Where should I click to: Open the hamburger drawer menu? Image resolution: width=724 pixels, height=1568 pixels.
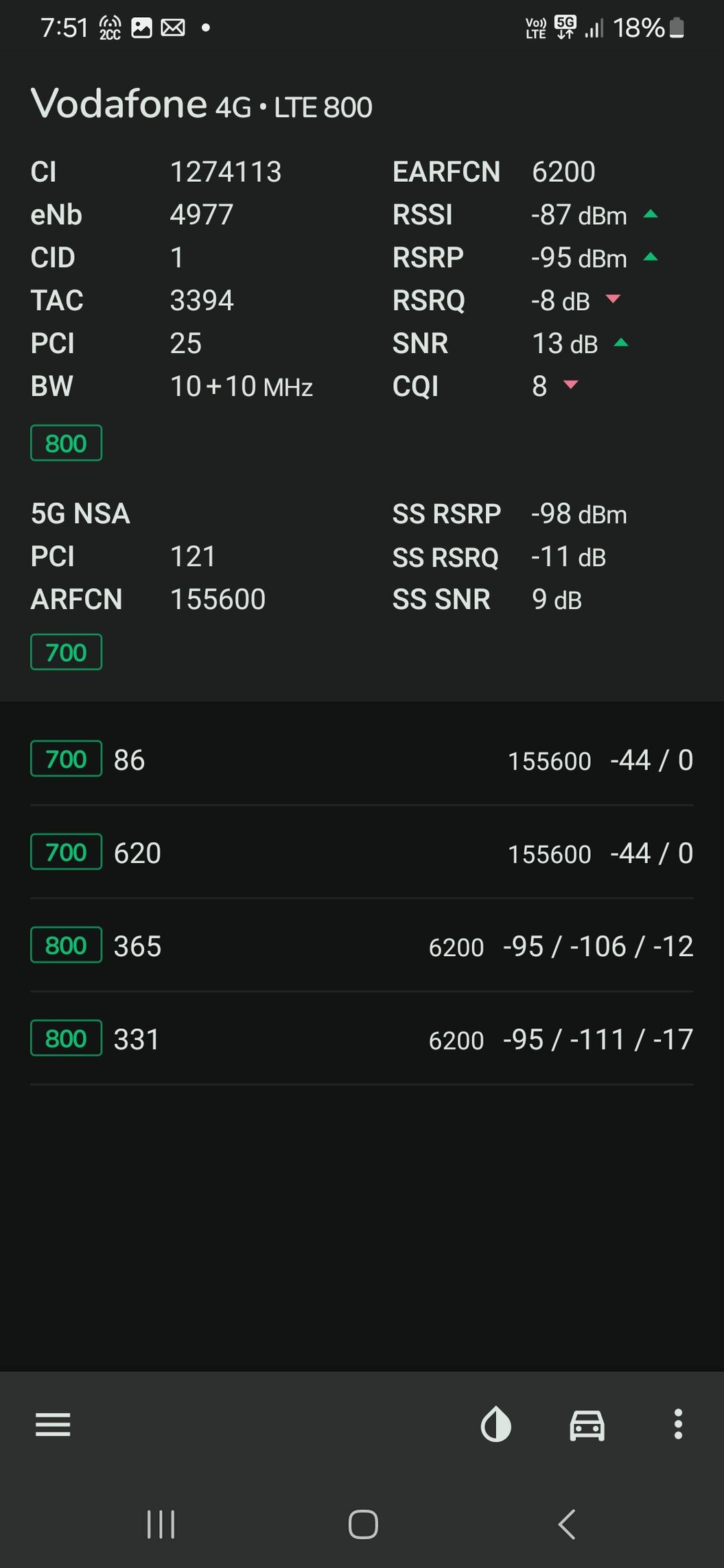(53, 1425)
